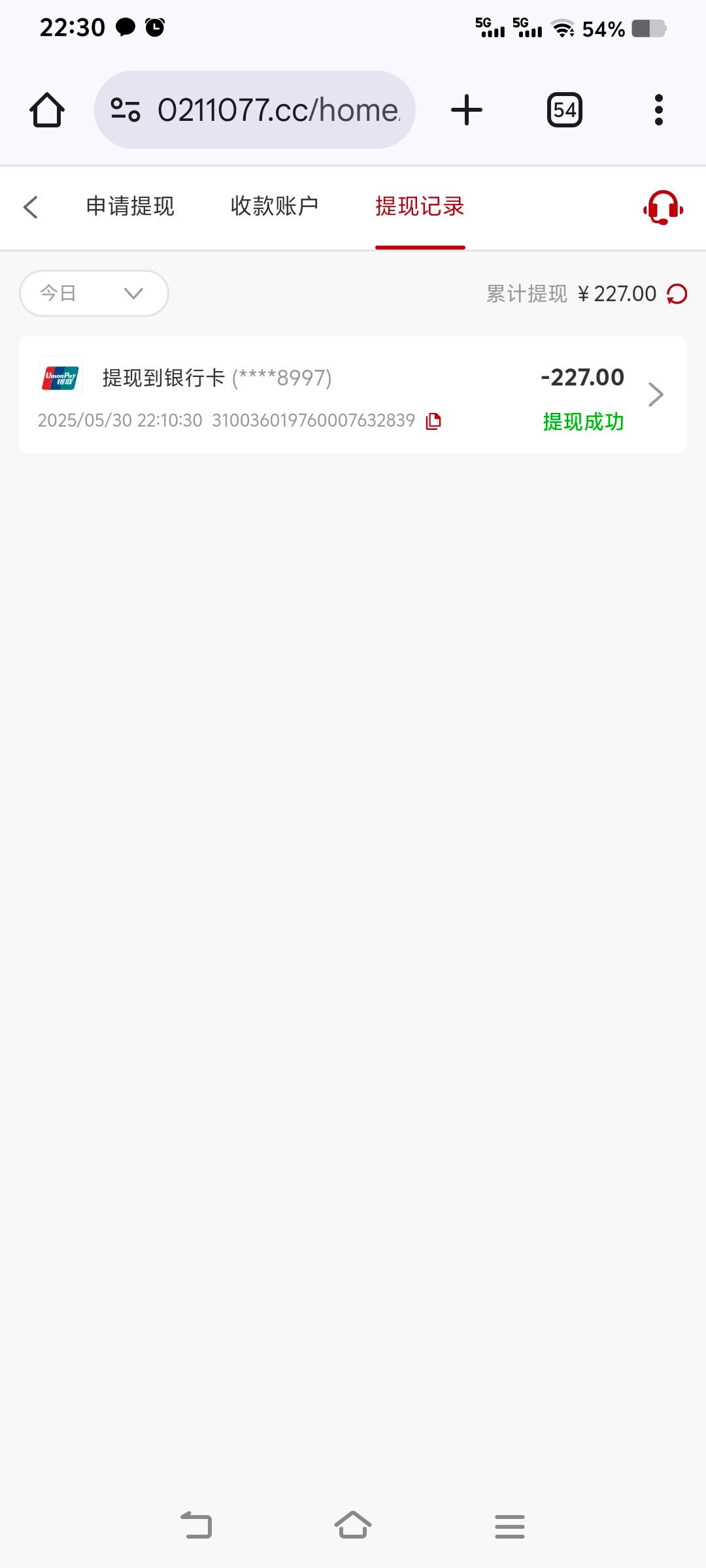Viewport: 706px width, 1568px height.
Task: Select the 提现记录 tab
Action: [x=420, y=206]
